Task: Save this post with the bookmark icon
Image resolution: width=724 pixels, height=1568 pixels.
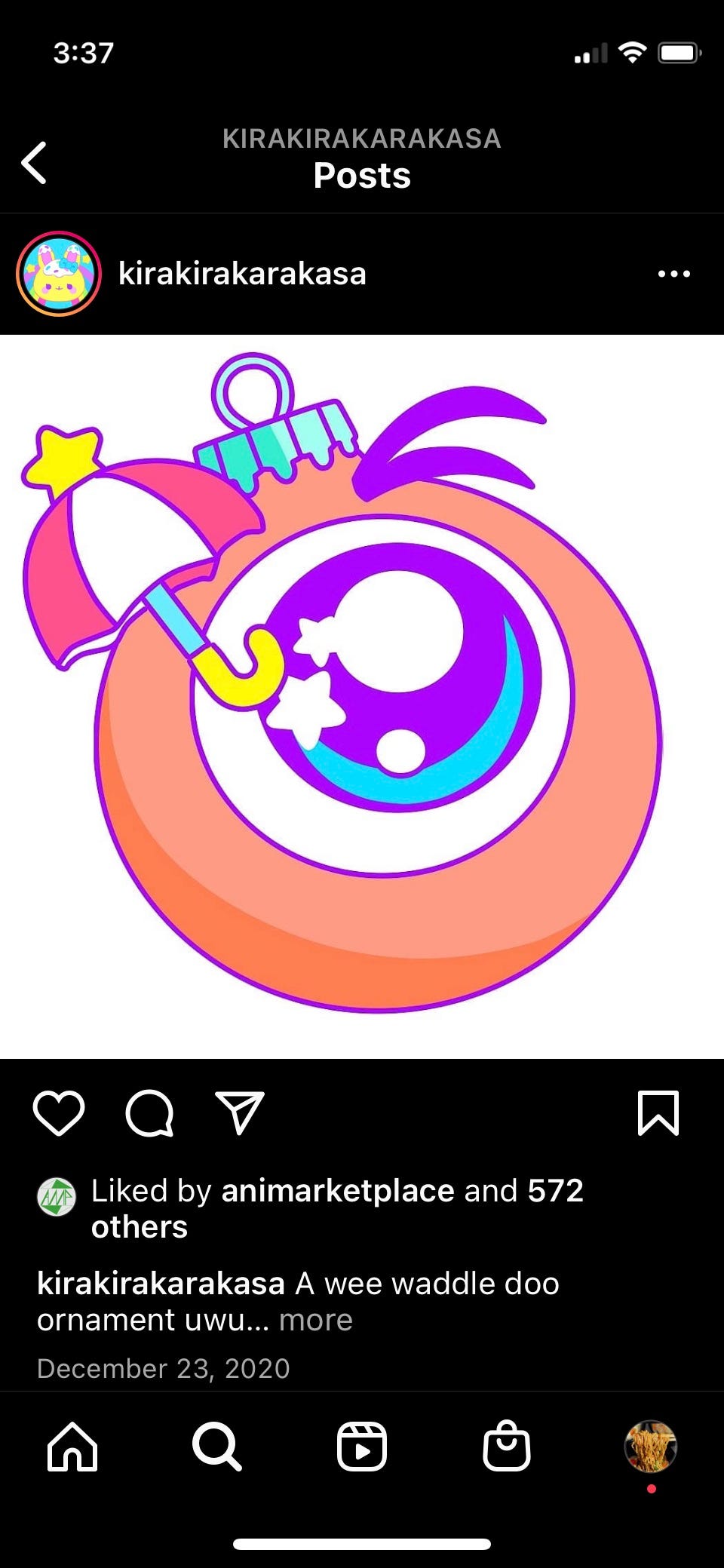Action: click(658, 1113)
